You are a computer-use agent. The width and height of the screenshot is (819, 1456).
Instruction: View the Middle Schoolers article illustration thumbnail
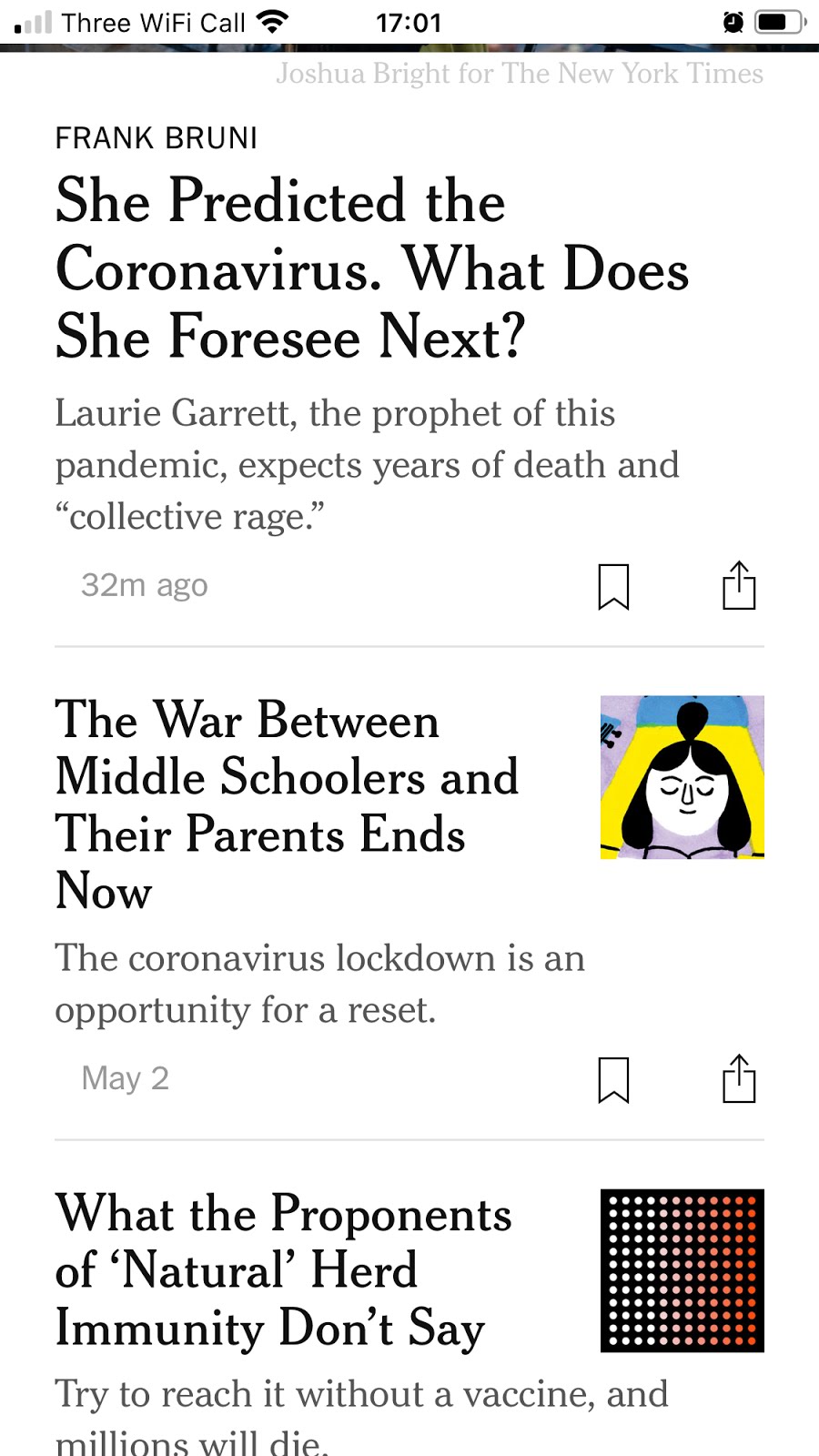682,777
